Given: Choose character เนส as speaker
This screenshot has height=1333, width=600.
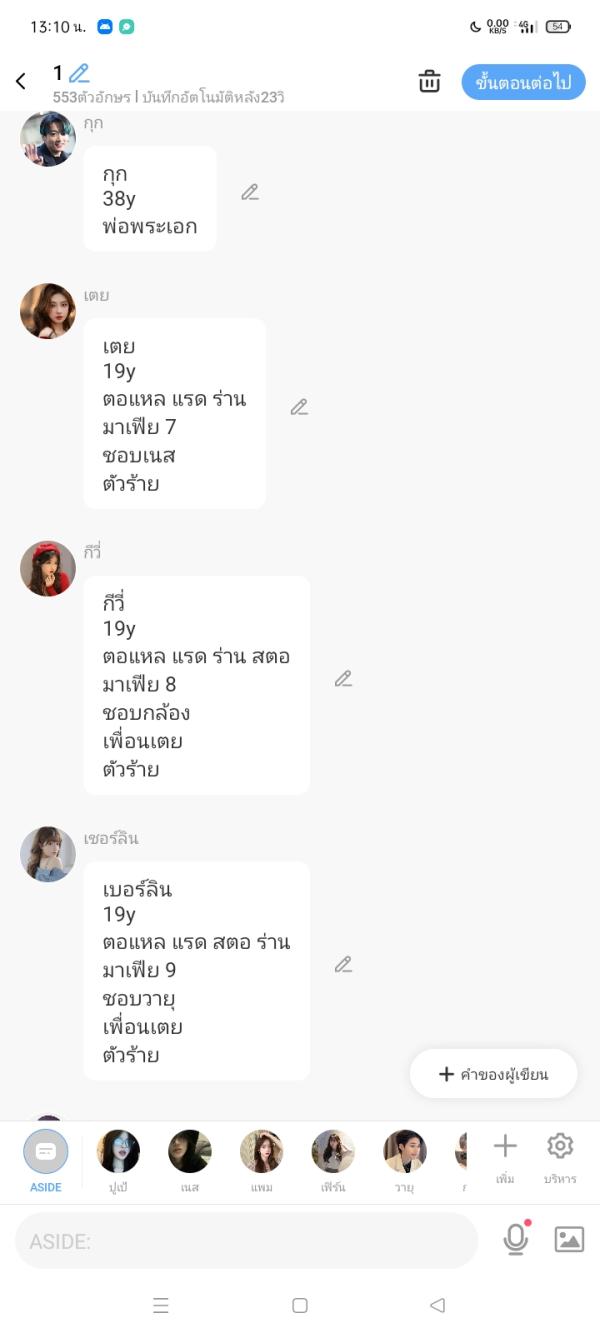Looking at the screenshot, I should [x=190, y=1152].
